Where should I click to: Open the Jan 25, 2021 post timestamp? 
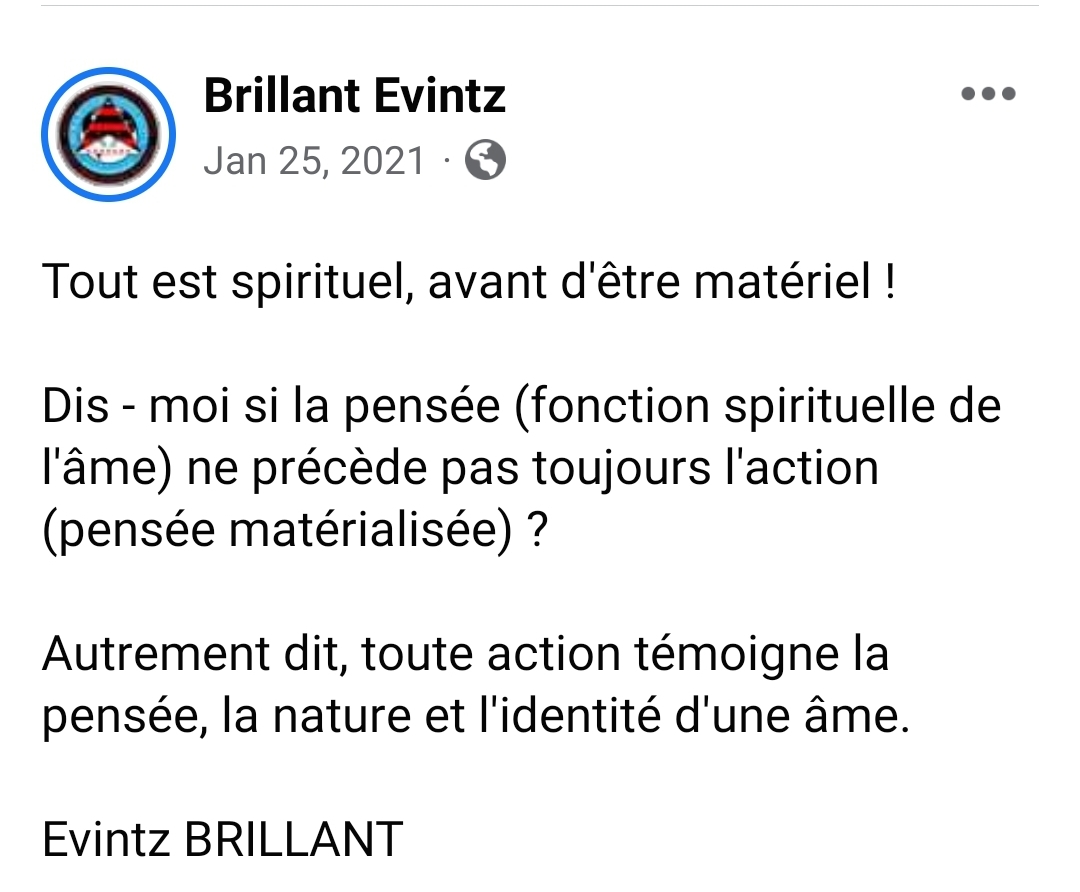coord(314,160)
